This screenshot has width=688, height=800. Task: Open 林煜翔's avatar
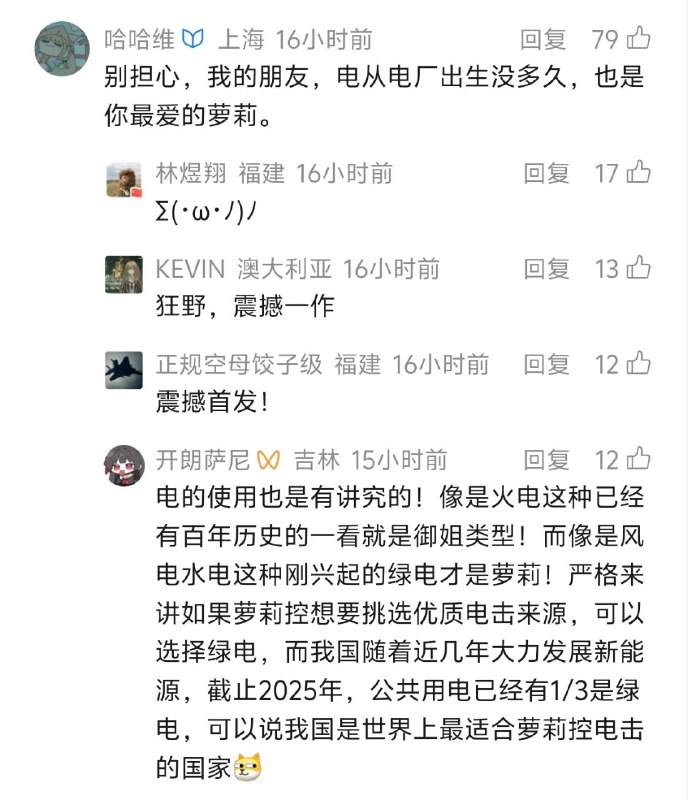124,180
